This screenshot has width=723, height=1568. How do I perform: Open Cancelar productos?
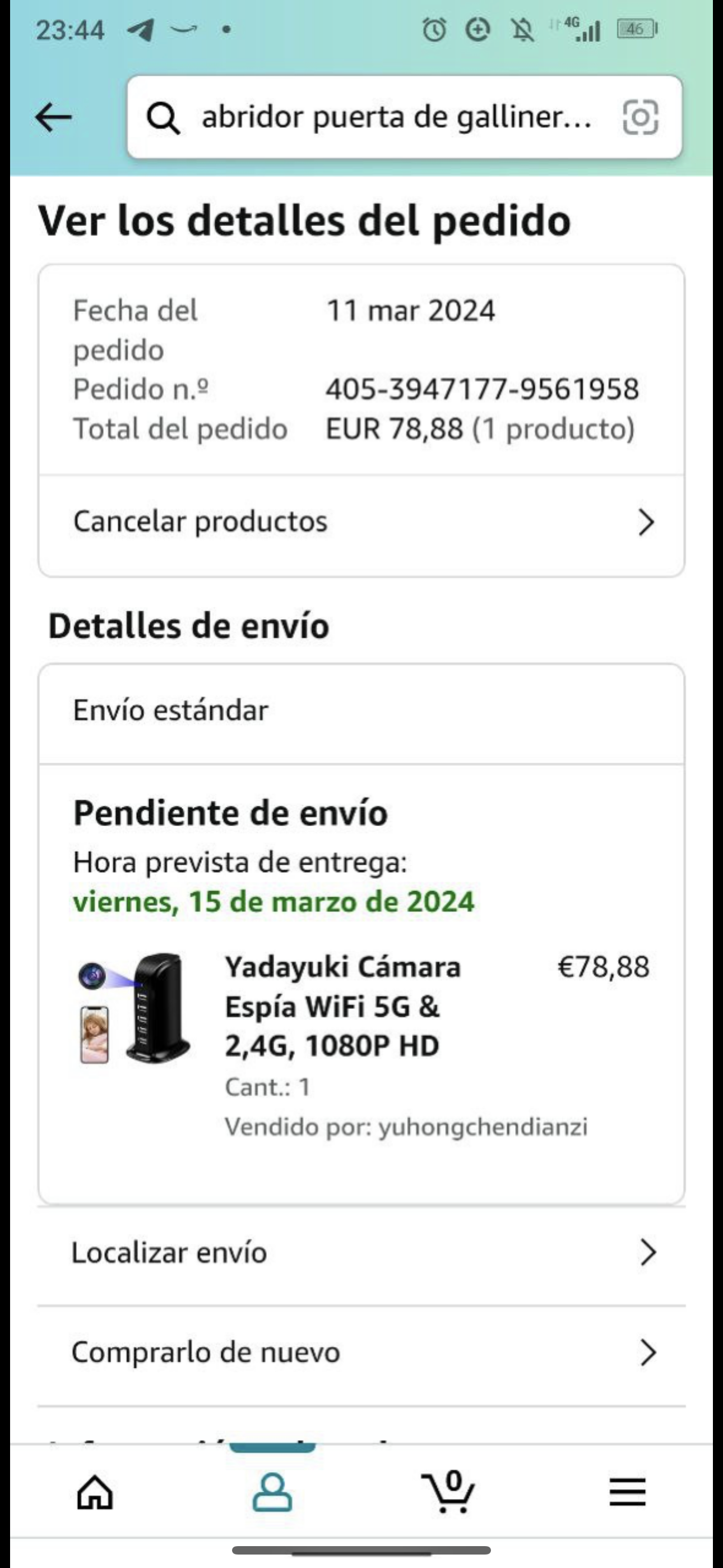[361, 522]
